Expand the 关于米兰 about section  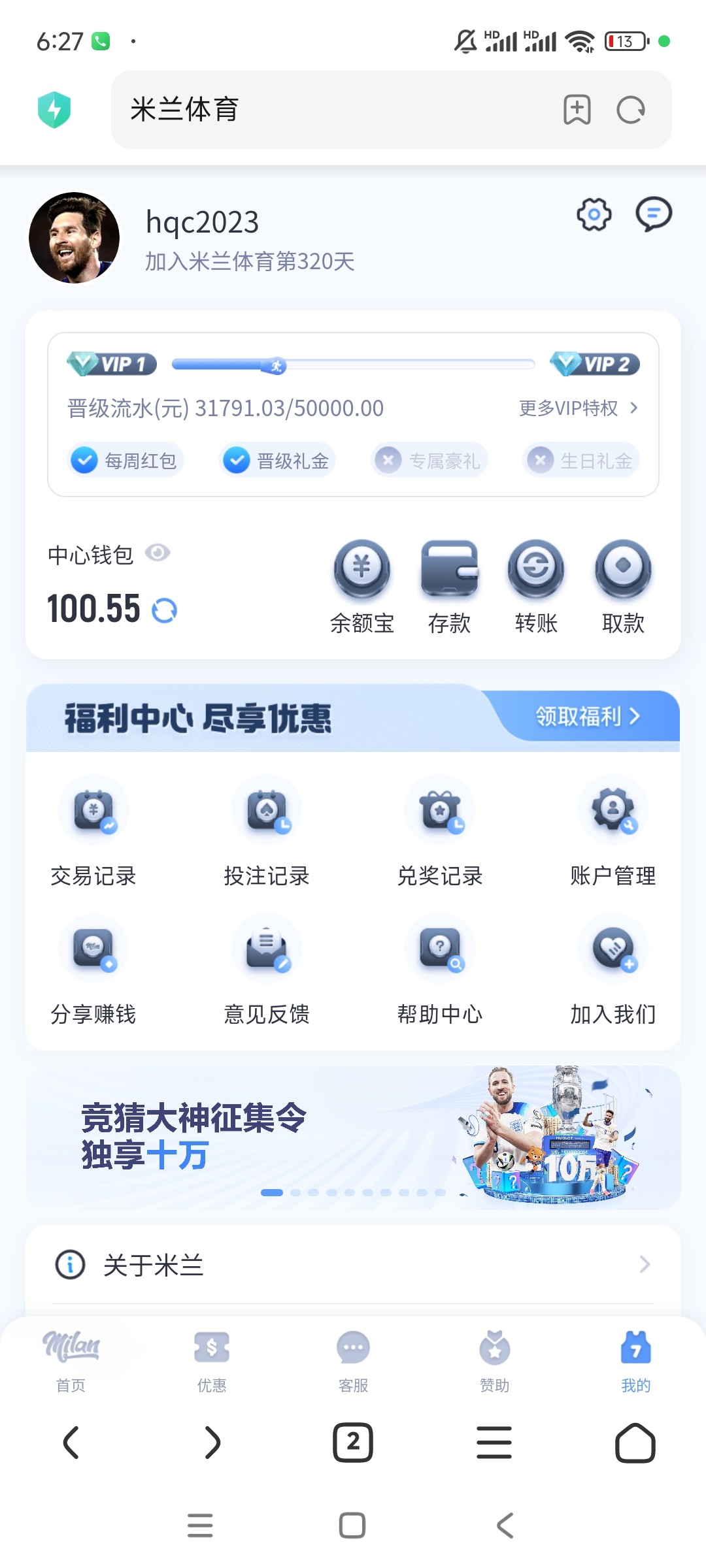point(353,1265)
